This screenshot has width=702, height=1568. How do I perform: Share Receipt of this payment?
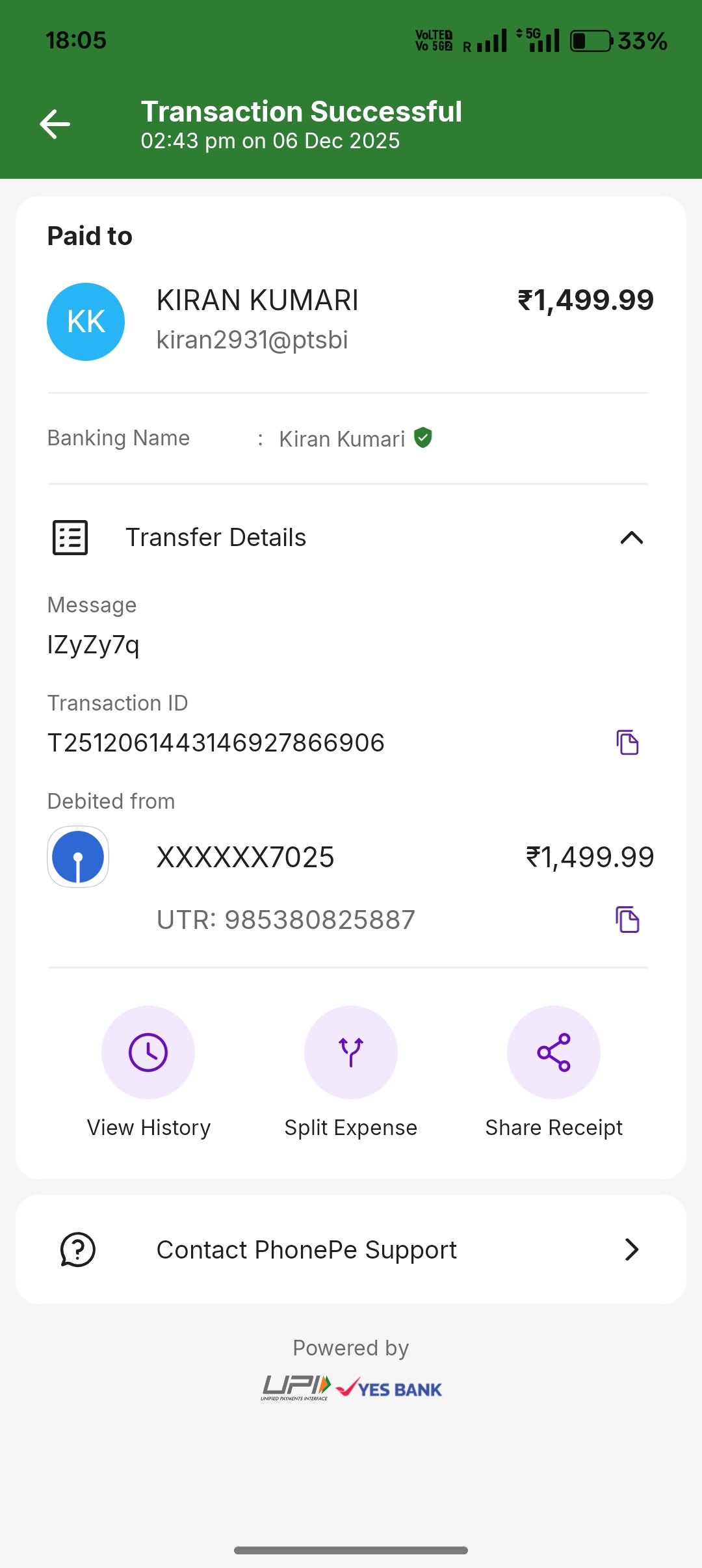(554, 1052)
